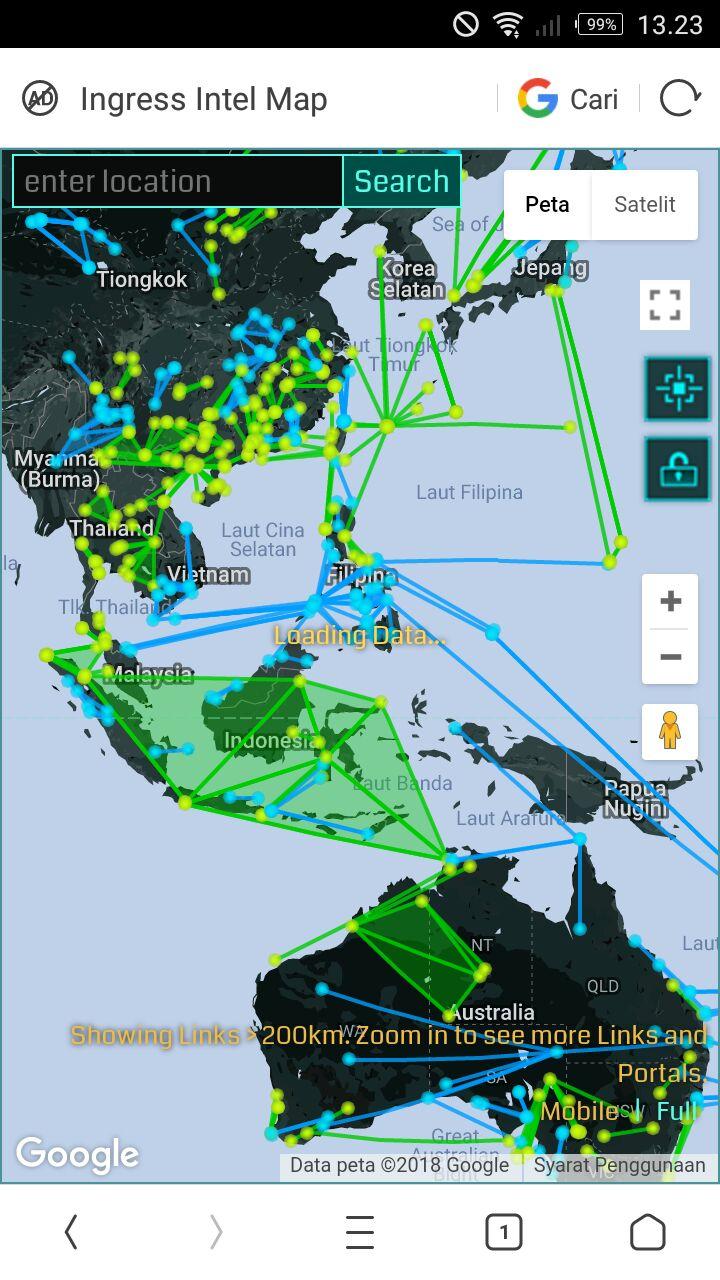Reload the Ingress Intel Map page

tap(680, 99)
